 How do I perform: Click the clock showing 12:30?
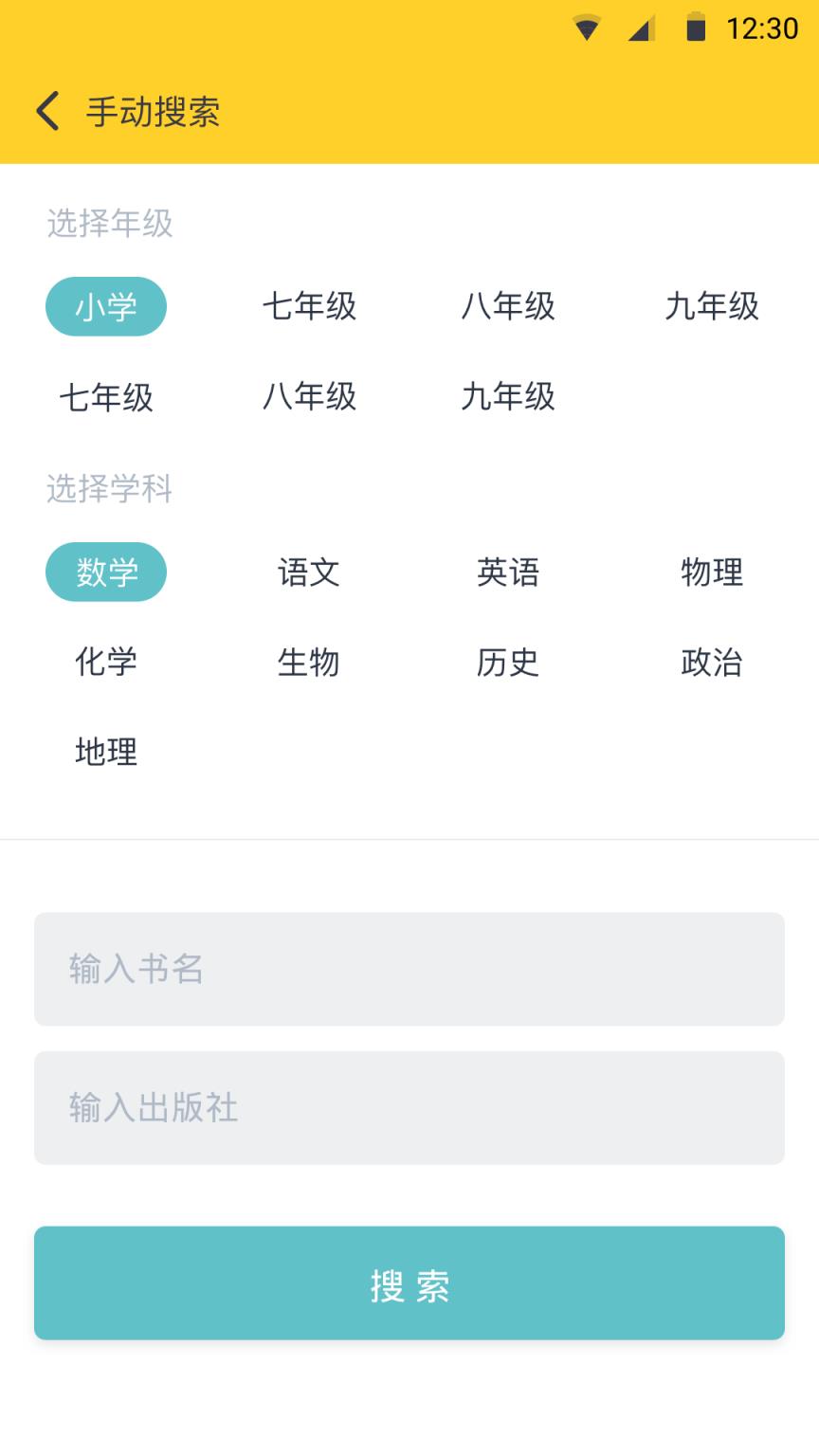tap(764, 28)
